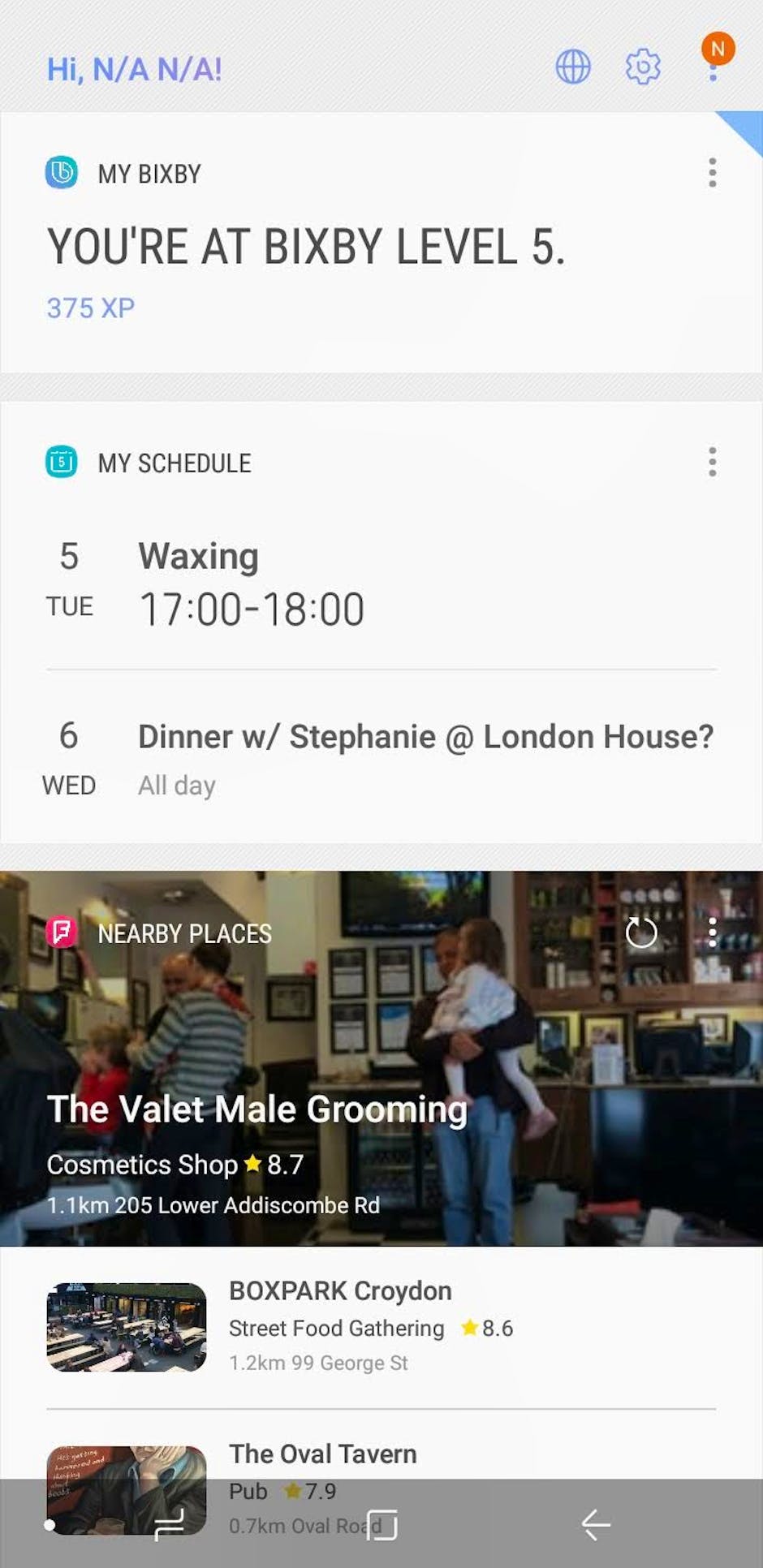The height and width of the screenshot is (1568, 763).
Task: Open Bixby settings gear
Action: click(643, 67)
